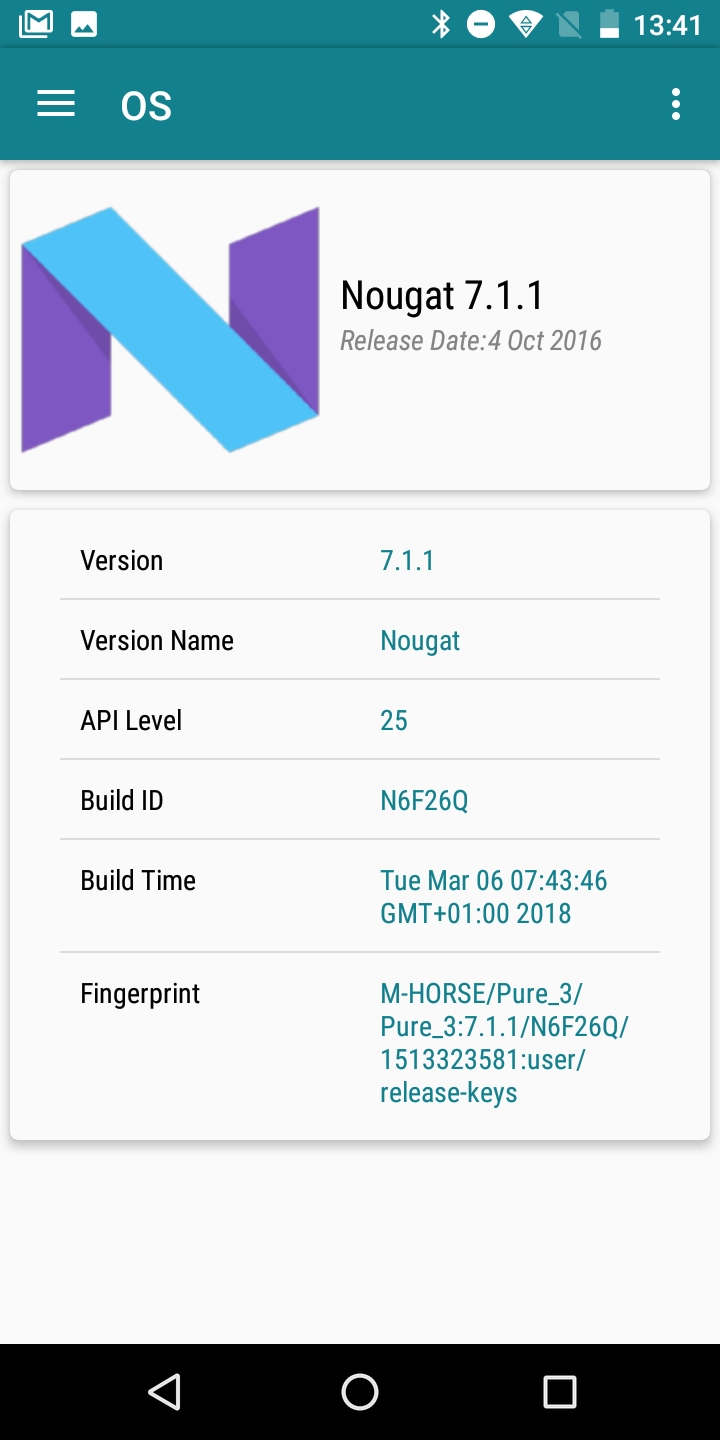Open the hamburger drawer menu
The image size is (720, 1440).
[56, 104]
